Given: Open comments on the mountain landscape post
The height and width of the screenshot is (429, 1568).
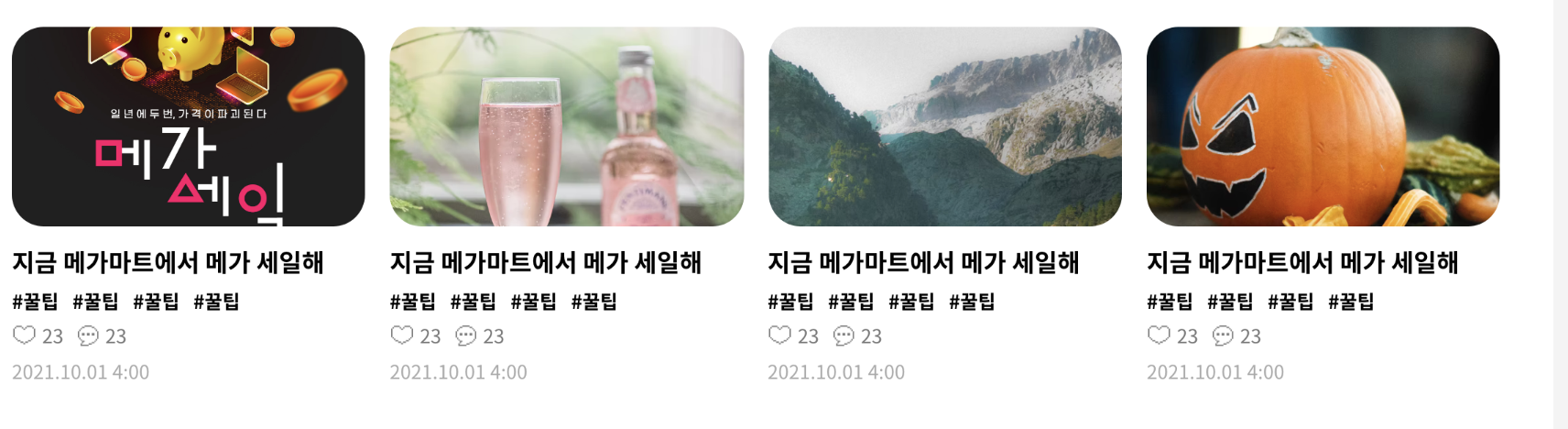Looking at the screenshot, I should click(844, 336).
